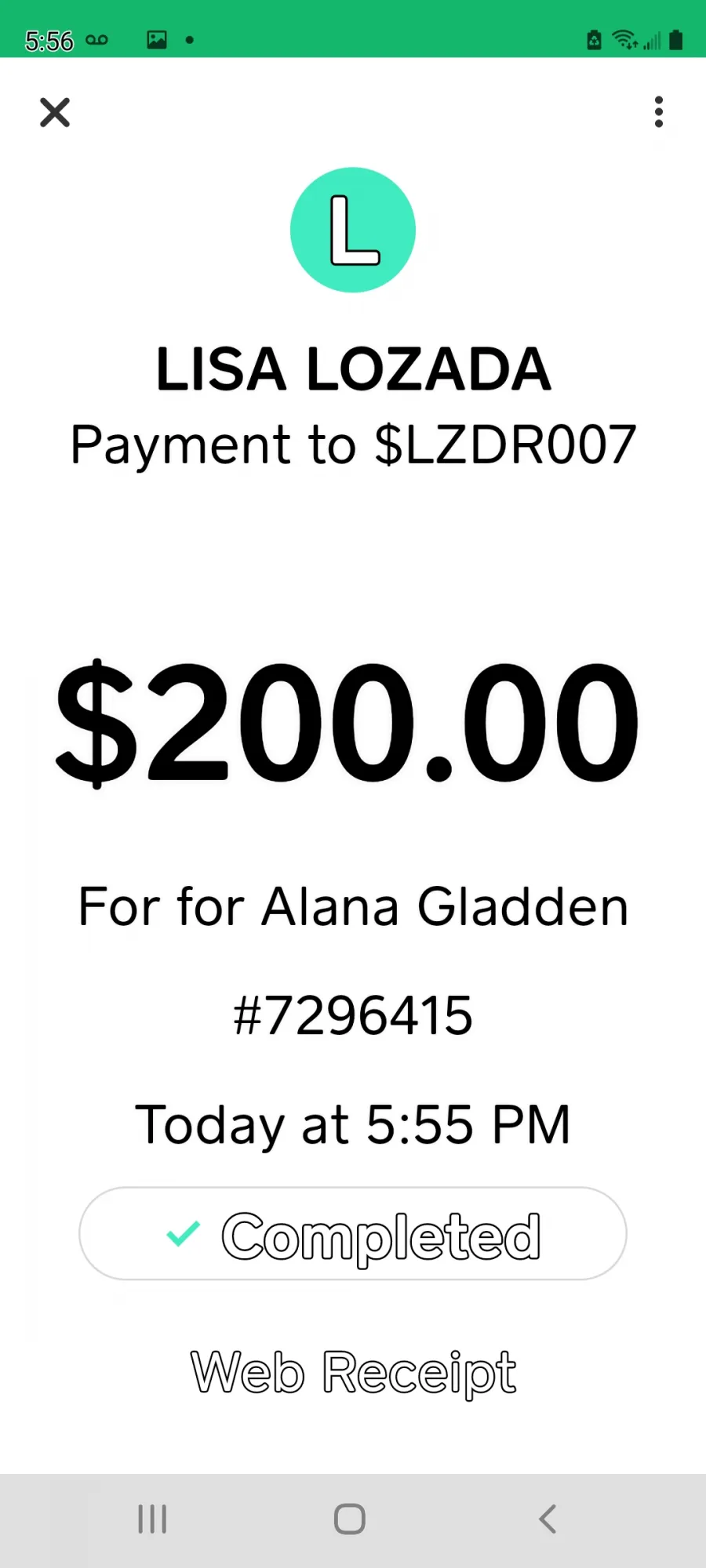Tap Lisa Lozada's avatar circle
The height and width of the screenshot is (1568, 706).
tap(353, 230)
